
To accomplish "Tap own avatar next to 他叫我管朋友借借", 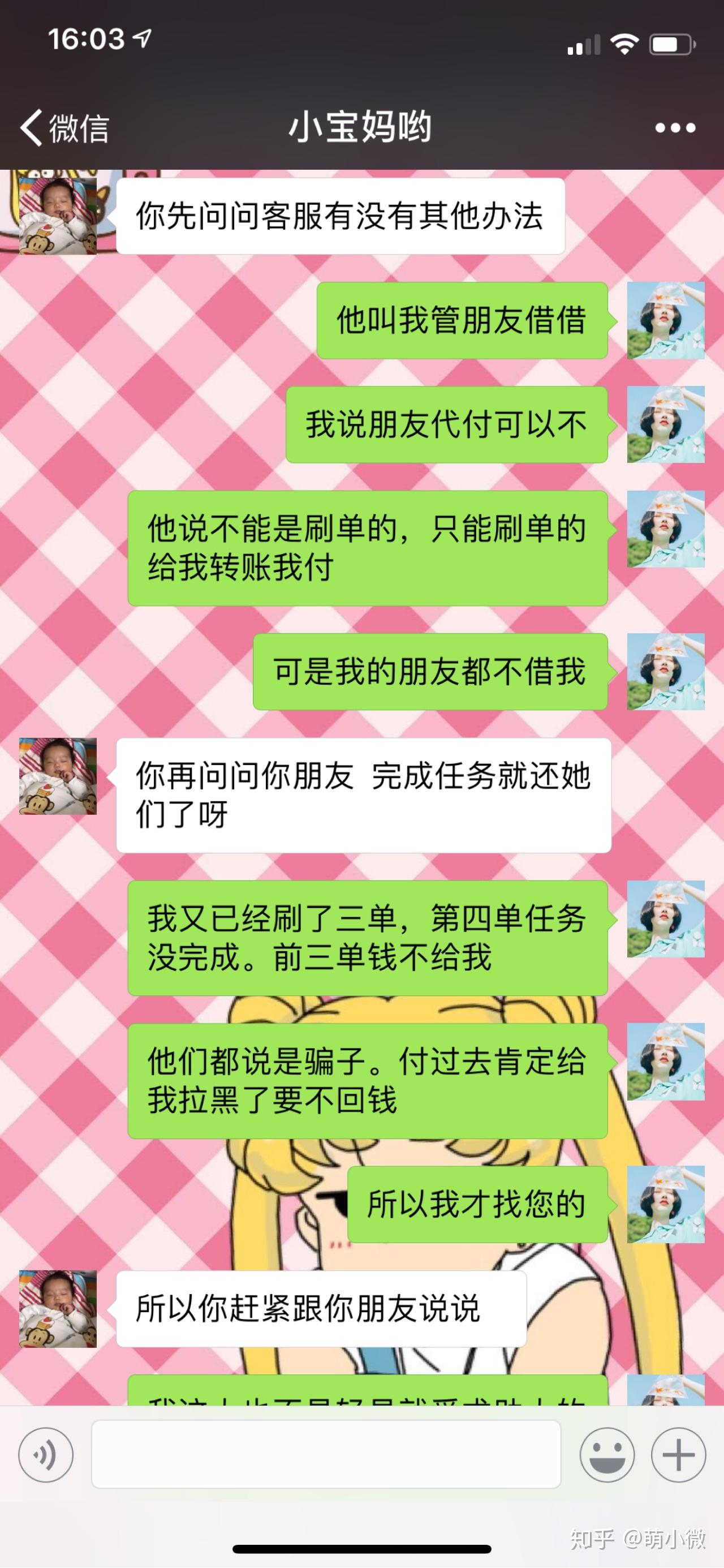I will tap(666, 320).
